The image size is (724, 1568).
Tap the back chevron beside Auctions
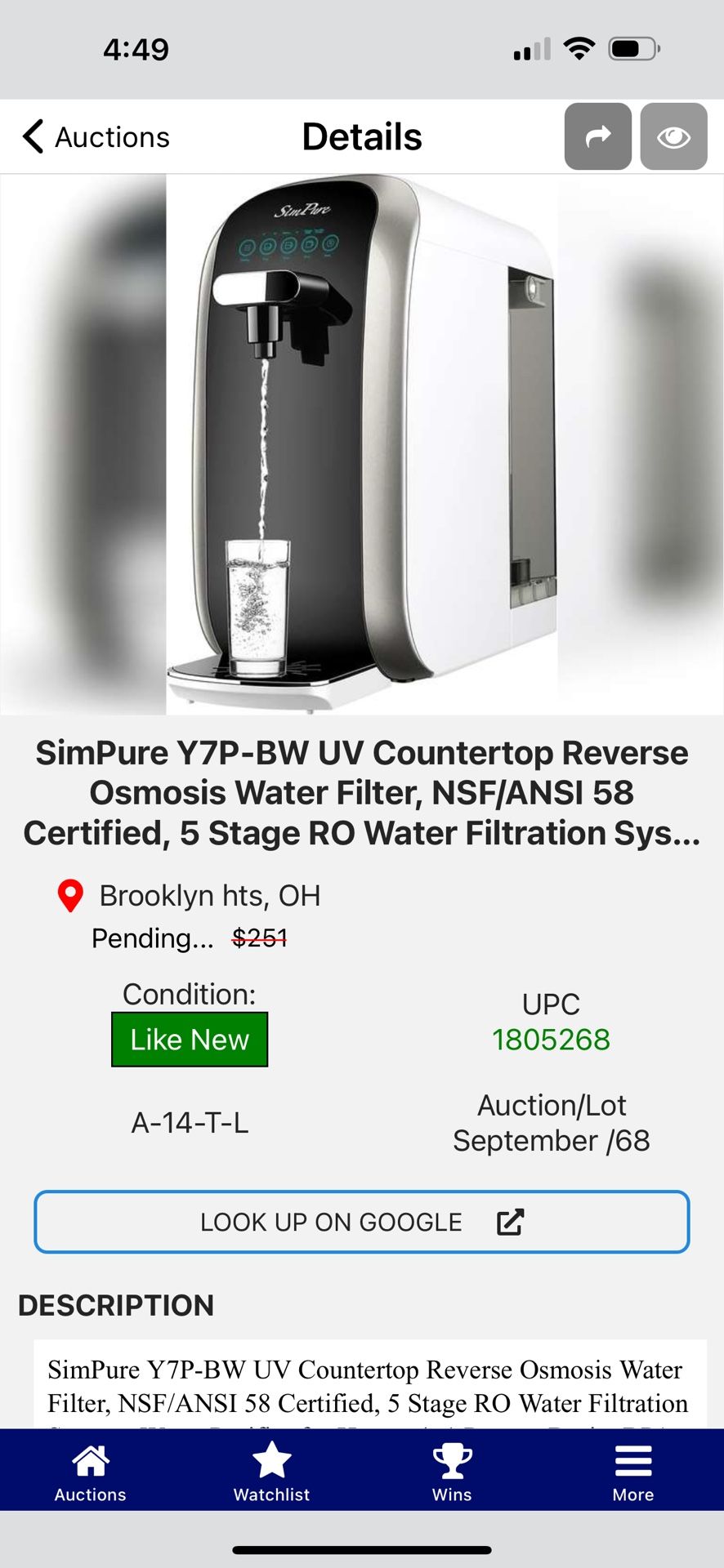coord(31,136)
